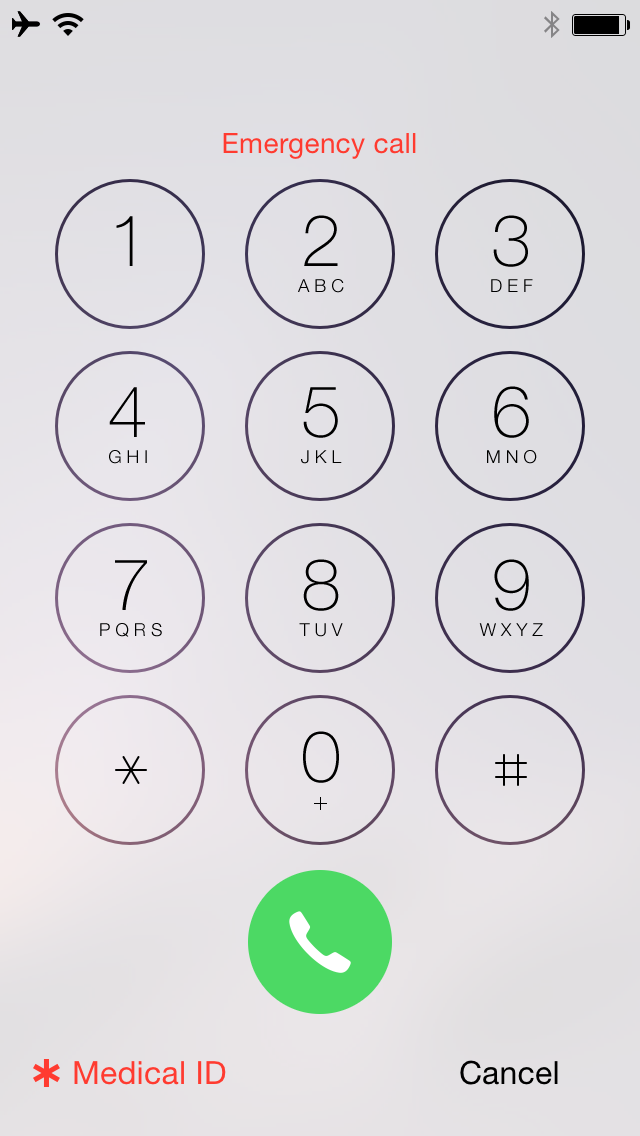Enter digit 0 on the keypad

coord(320,770)
